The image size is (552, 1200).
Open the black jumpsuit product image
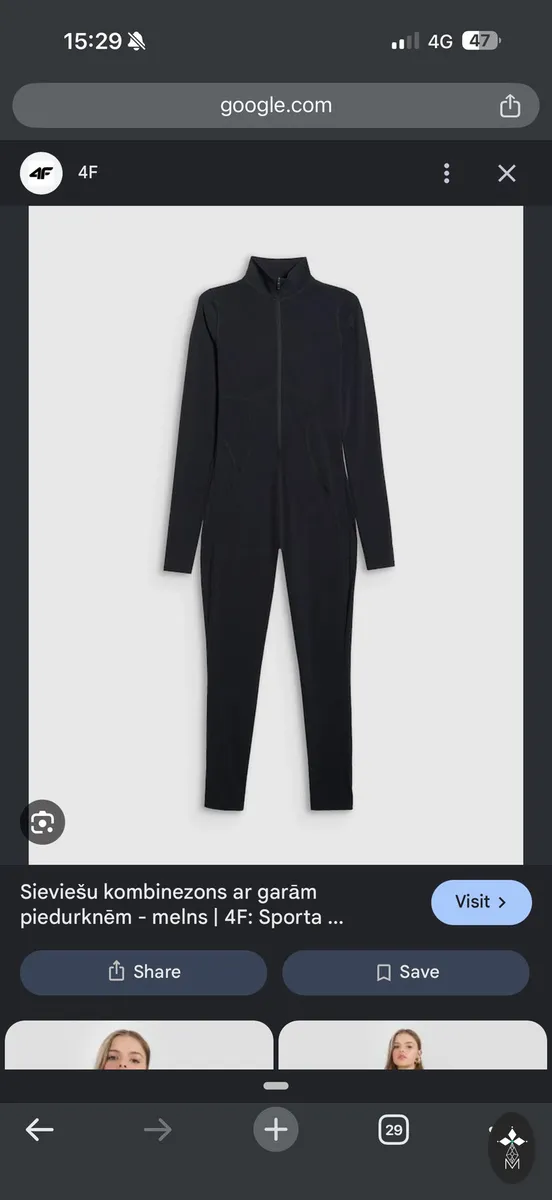coord(276,535)
